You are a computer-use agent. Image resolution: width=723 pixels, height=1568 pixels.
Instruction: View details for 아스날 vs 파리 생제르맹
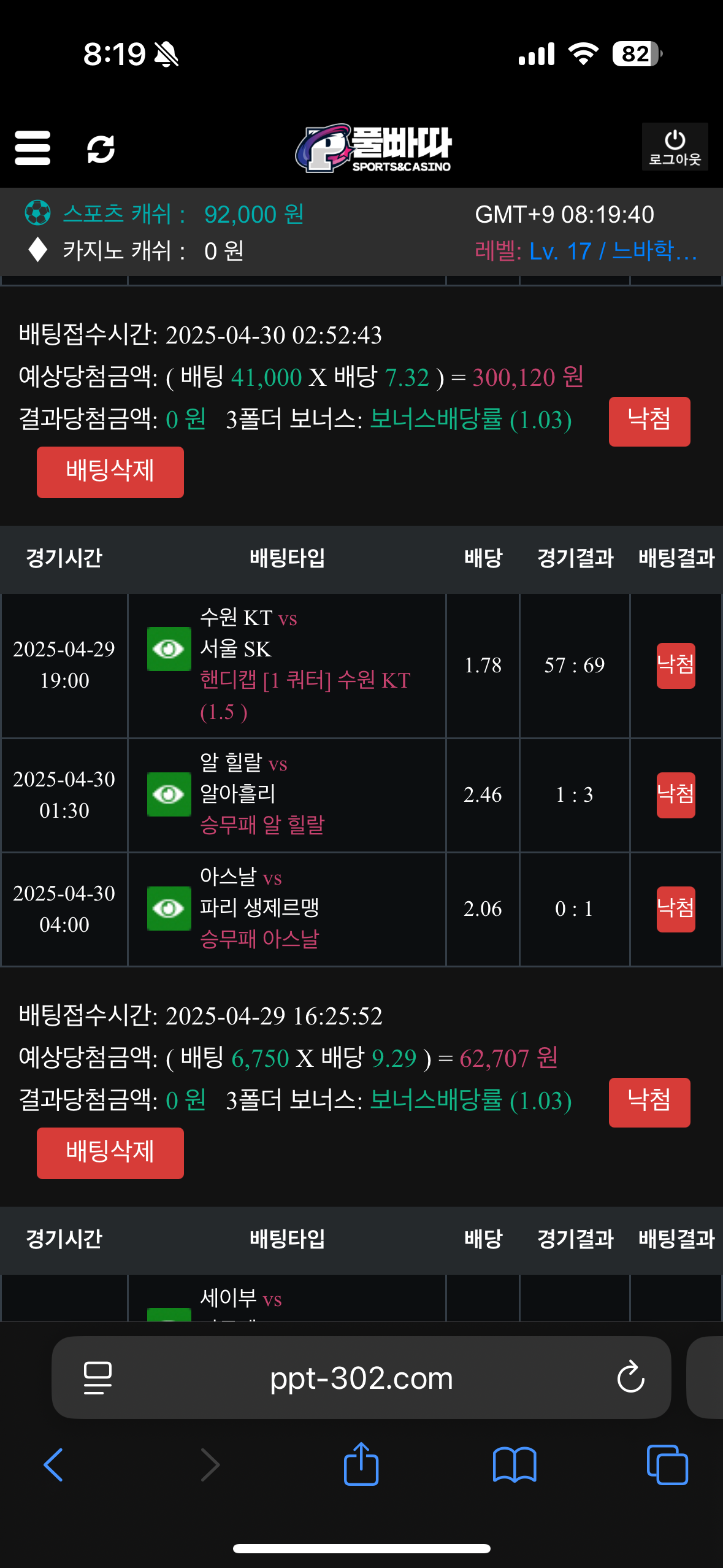pos(169,909)
